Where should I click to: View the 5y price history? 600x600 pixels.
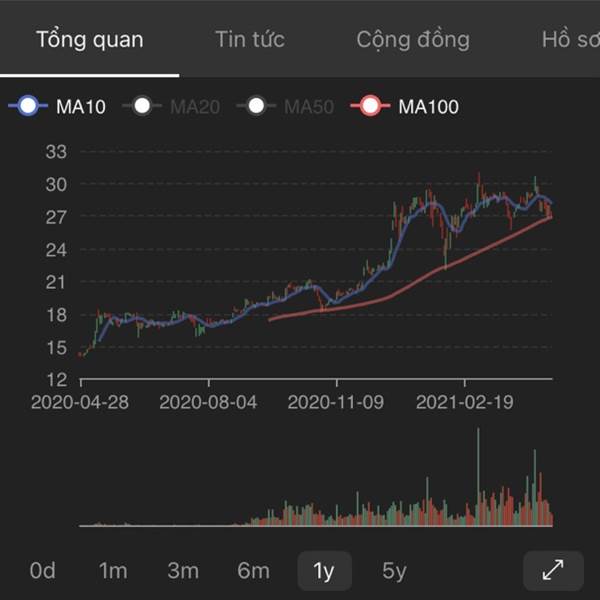(x=394, y=571)
